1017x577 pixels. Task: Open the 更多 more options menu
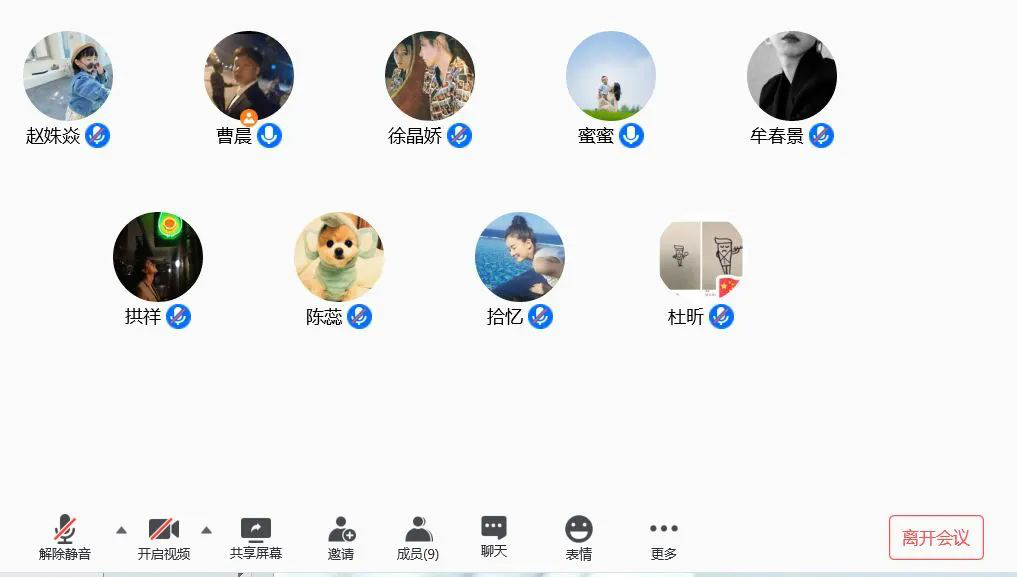click(664, 537)
